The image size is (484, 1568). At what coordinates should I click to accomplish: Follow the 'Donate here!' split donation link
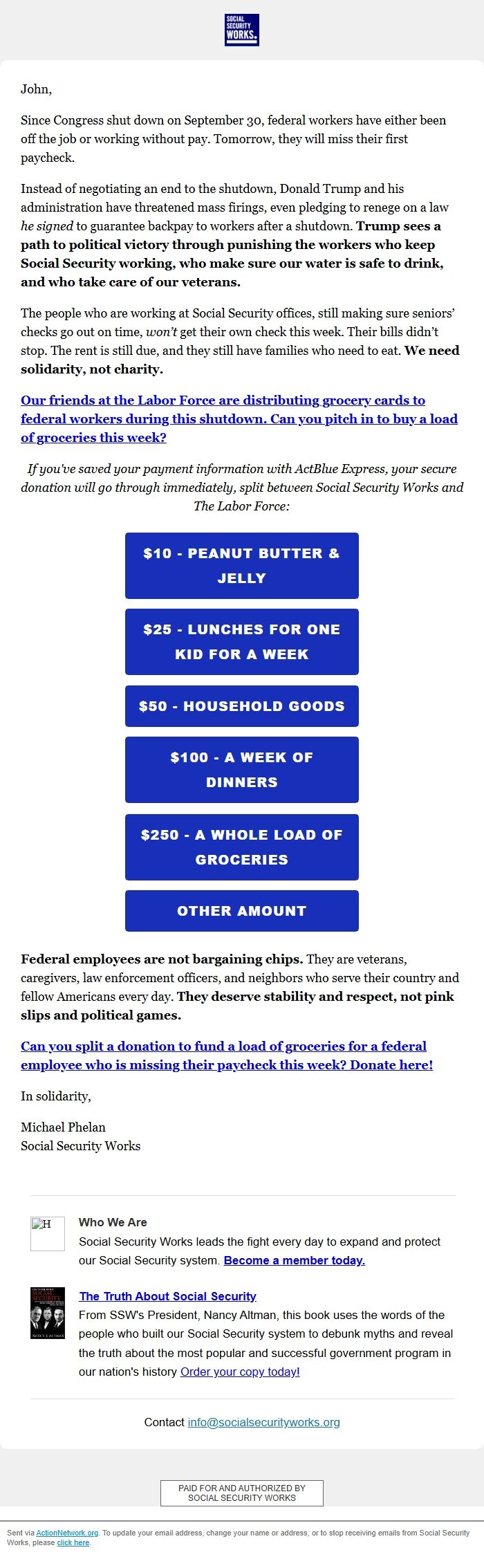click(226, 1055)
